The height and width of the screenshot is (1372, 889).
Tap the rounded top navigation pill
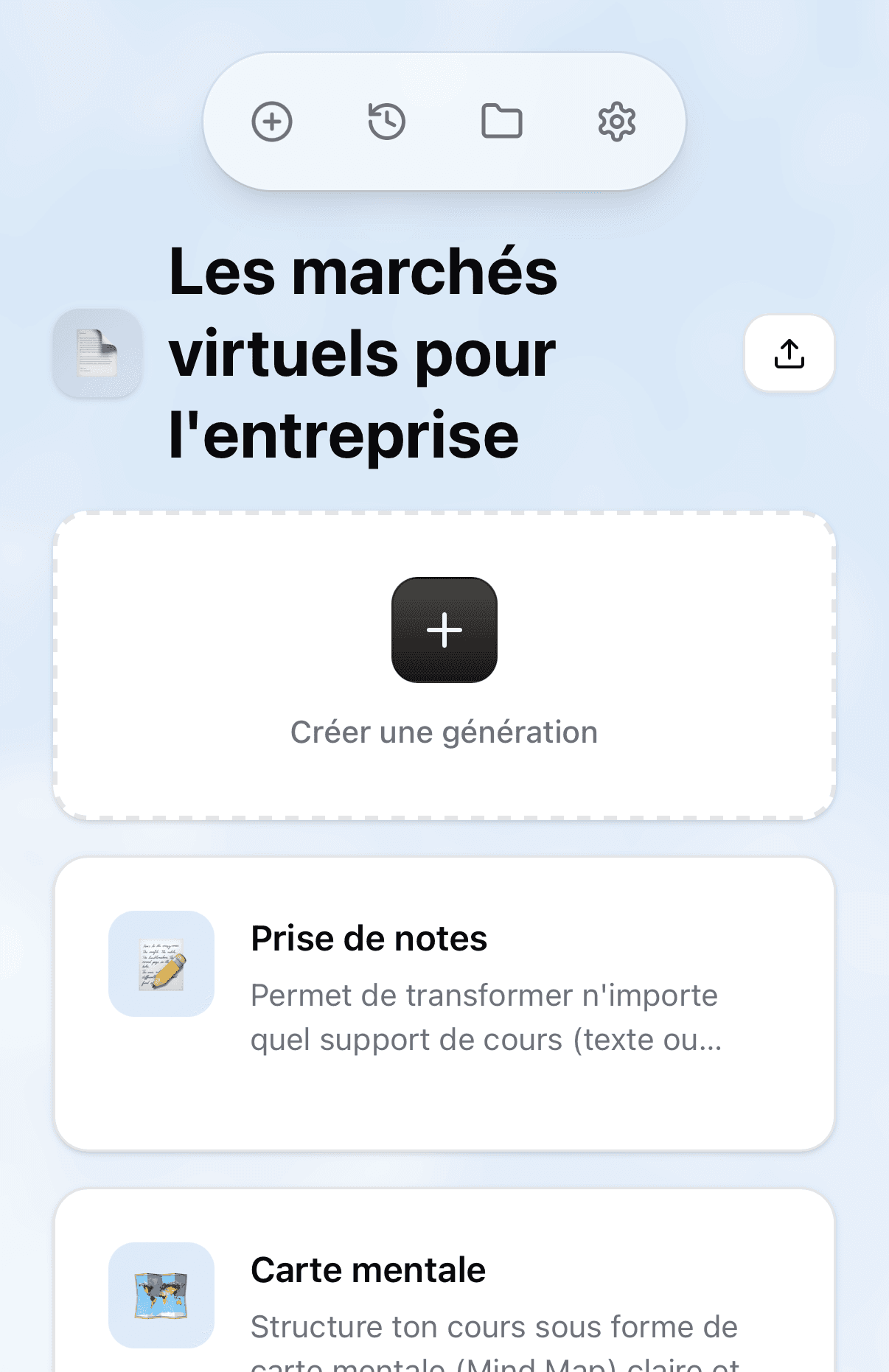click(444, 123)
